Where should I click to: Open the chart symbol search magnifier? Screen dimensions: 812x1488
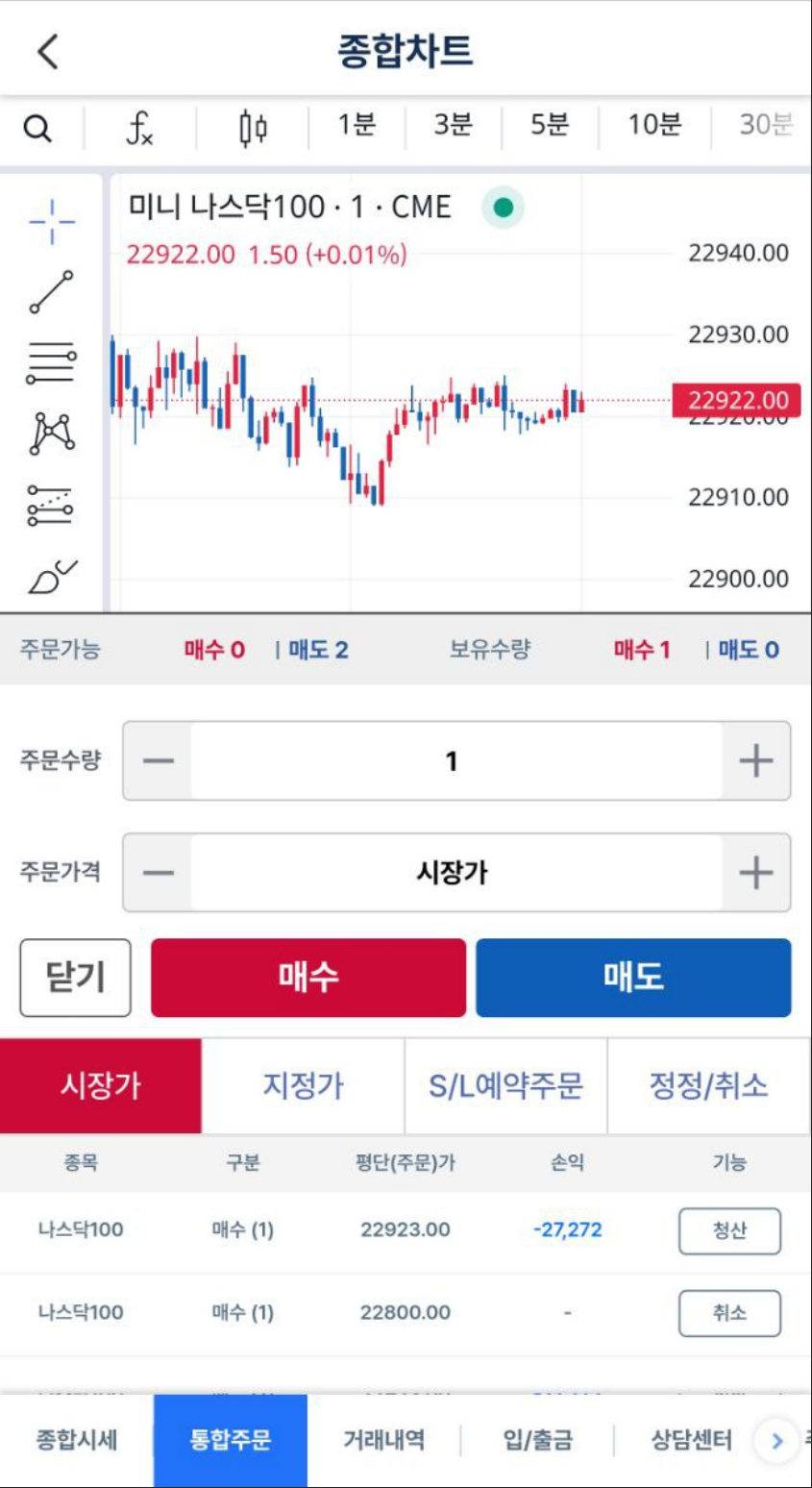[x=37, y=128]
